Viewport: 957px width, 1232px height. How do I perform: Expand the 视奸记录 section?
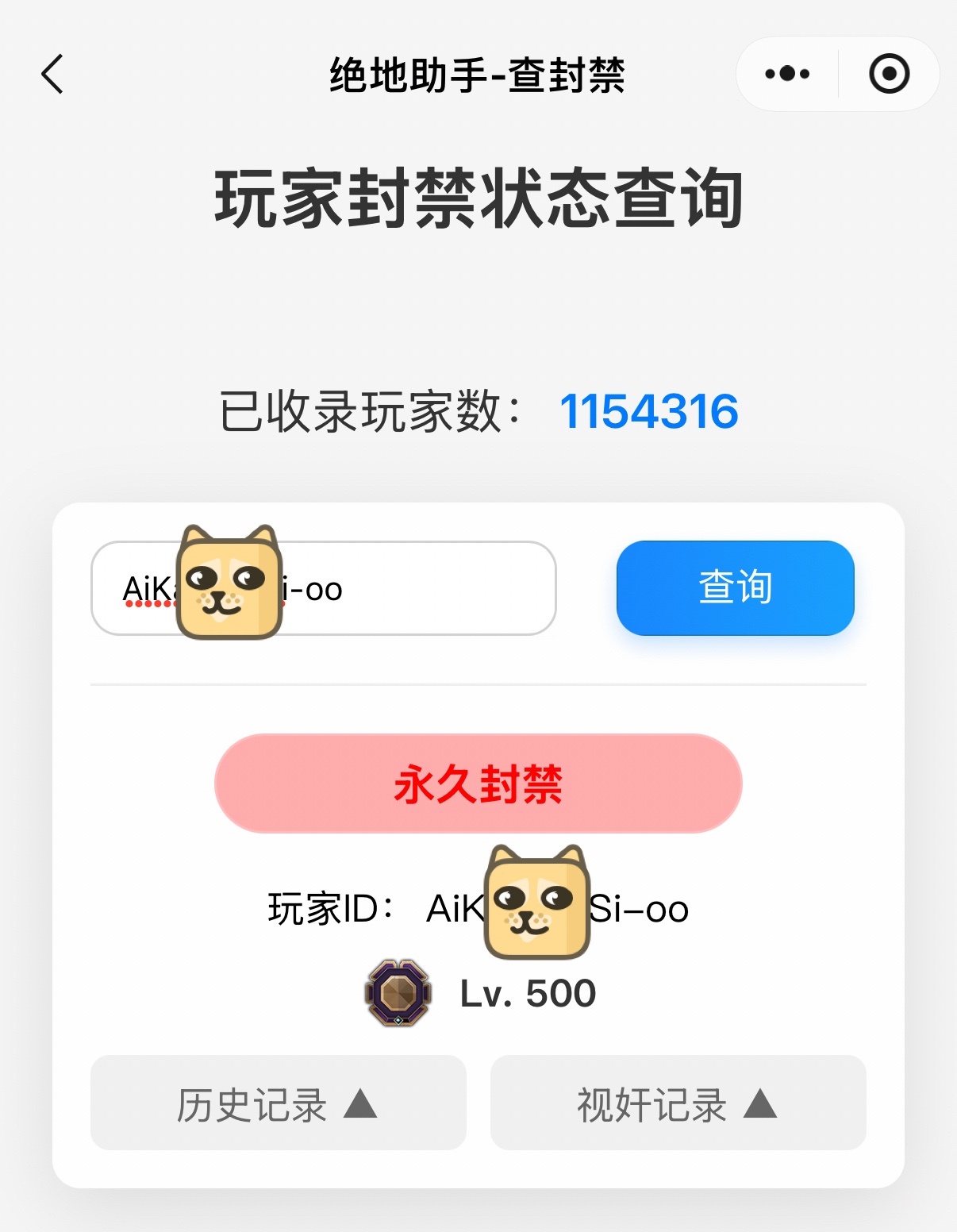tap(678, 1103)
